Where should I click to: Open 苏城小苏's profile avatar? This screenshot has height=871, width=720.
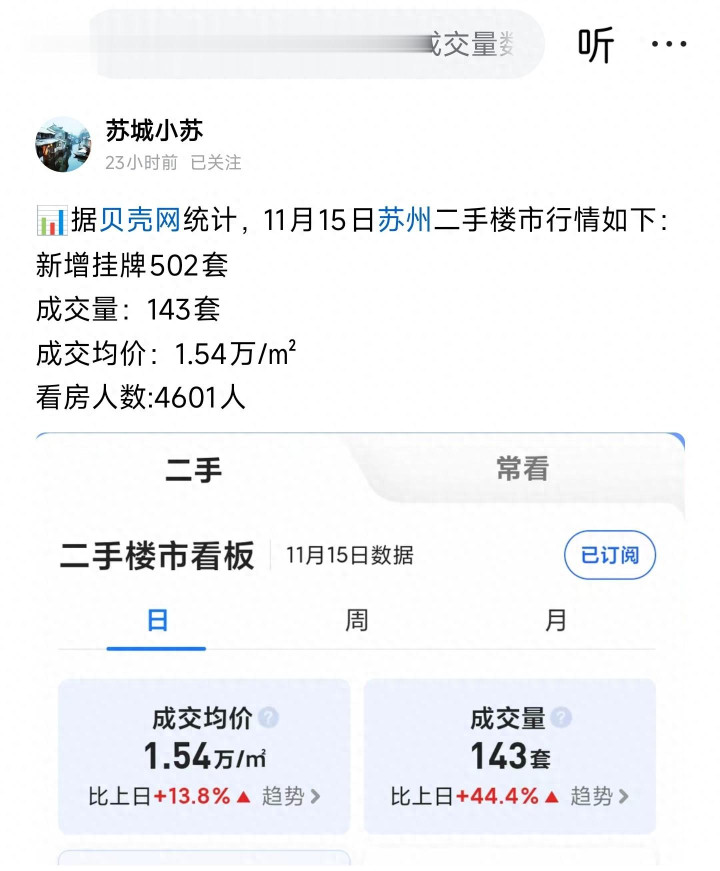(63, 144)
